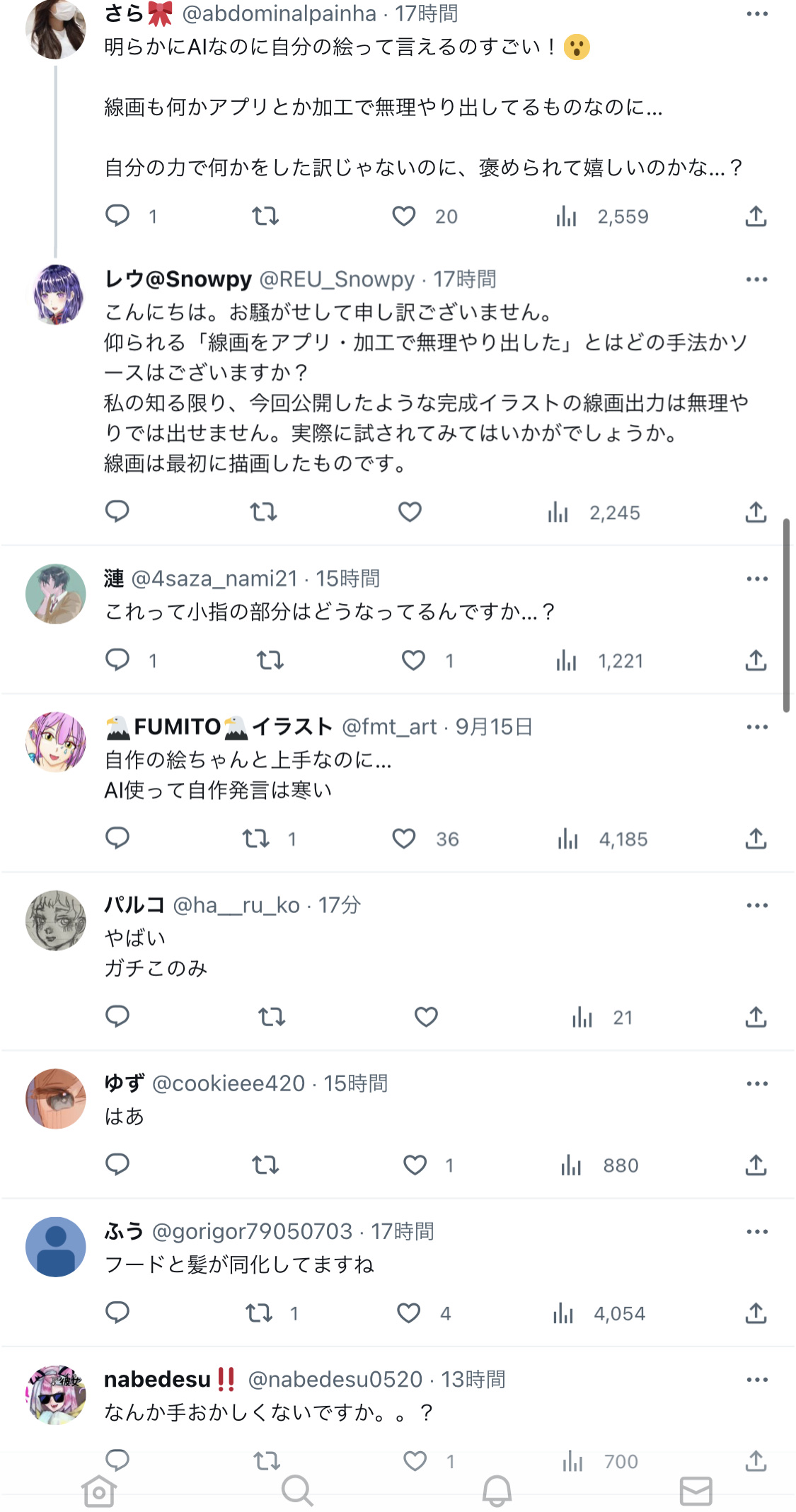
Task: Go to the Home tab
Action: pyautogui.click(x=98, y=1491)
